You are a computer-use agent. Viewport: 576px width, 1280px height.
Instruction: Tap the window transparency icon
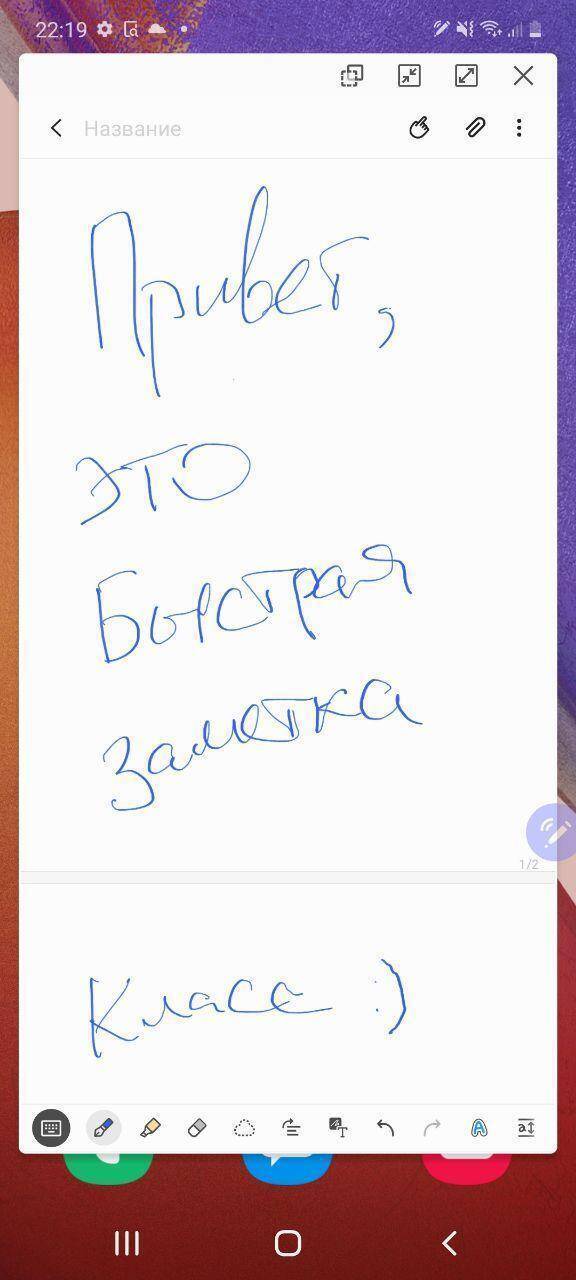click(352, 76)
